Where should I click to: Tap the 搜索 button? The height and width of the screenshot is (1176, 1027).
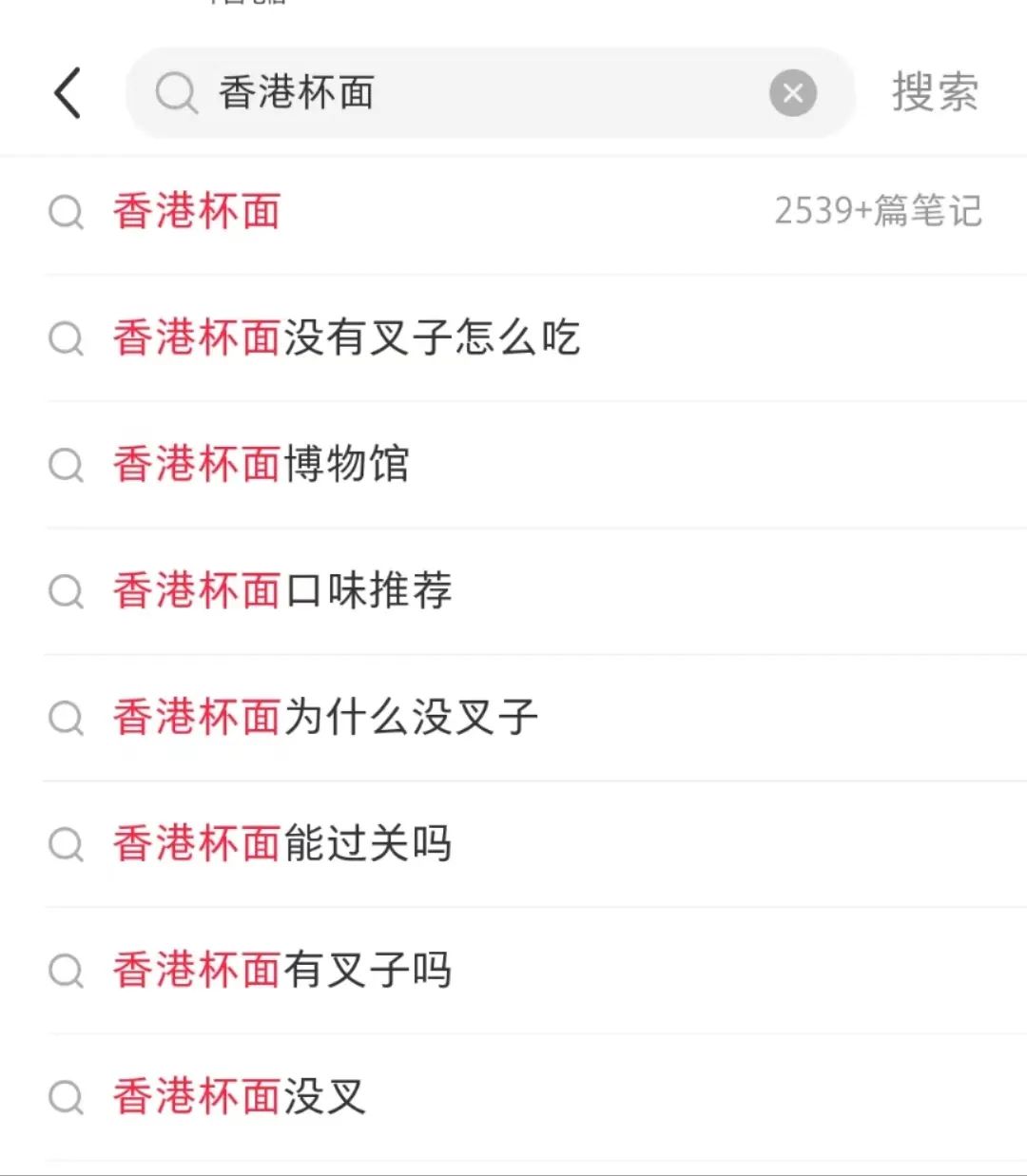coord(935,93)
